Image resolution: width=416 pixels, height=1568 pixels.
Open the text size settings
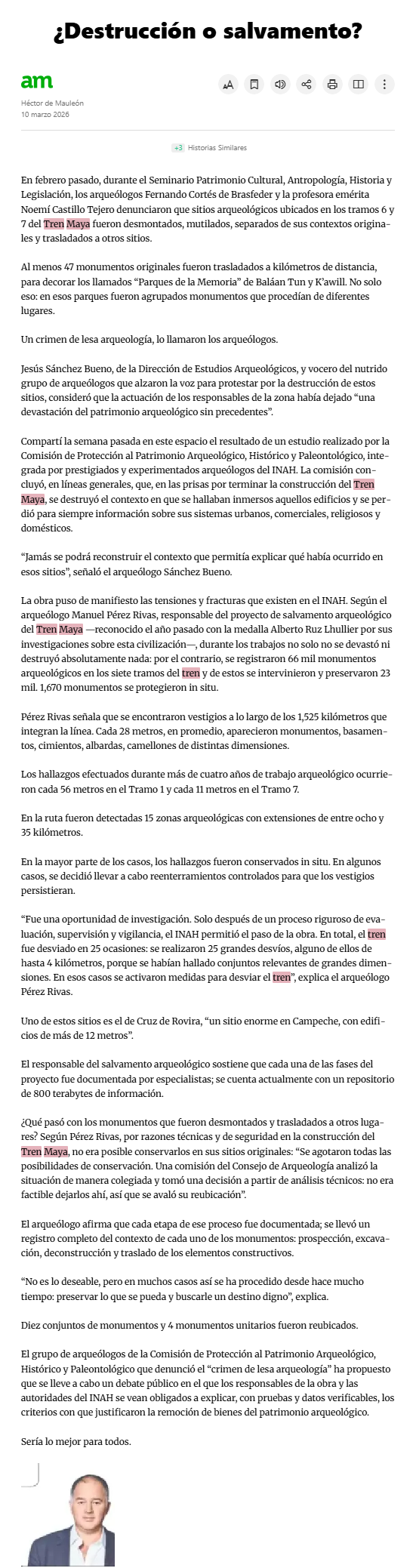(228, 84)
